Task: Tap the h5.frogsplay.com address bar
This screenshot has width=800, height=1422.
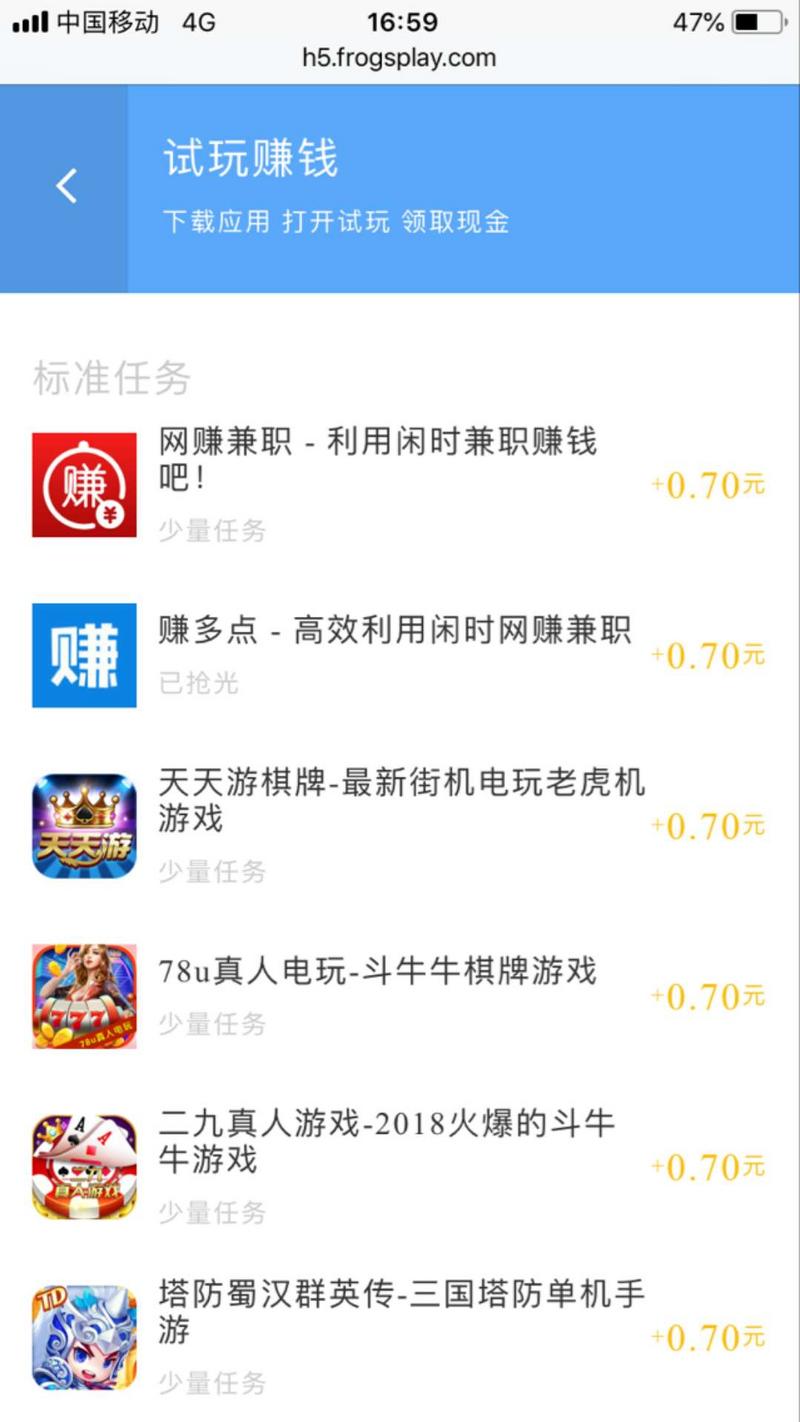Action: point(400,58)
